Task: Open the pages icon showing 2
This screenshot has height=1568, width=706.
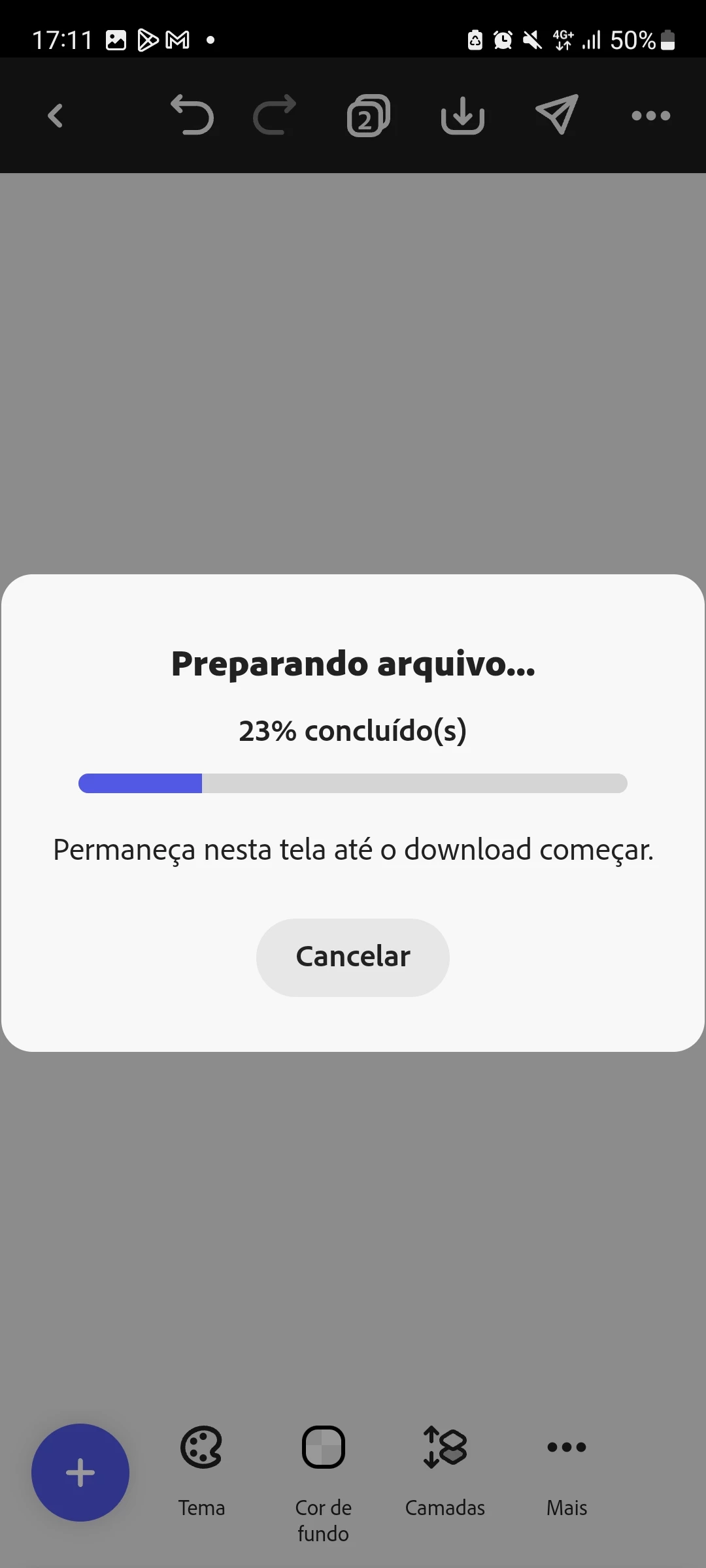Action: [x=368, y=116]
